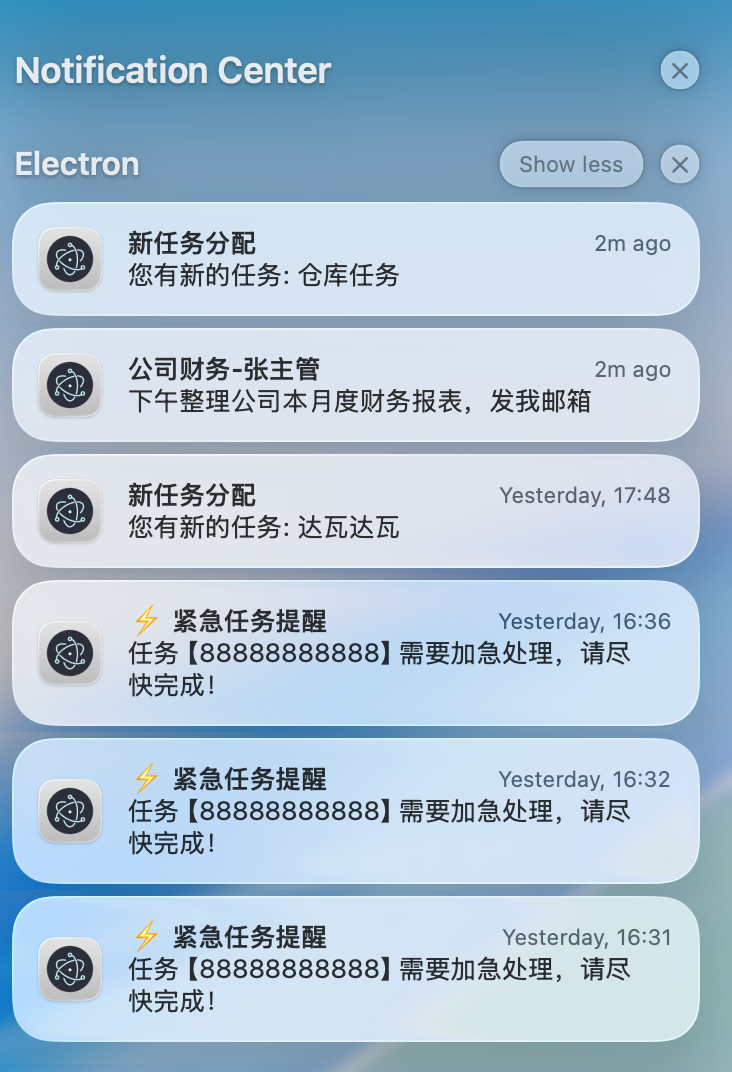The height and width of the screenshot is (1072, 732).
Task: Open the 公司财务-张主管 financial report notification
Action: coord(355,385)
